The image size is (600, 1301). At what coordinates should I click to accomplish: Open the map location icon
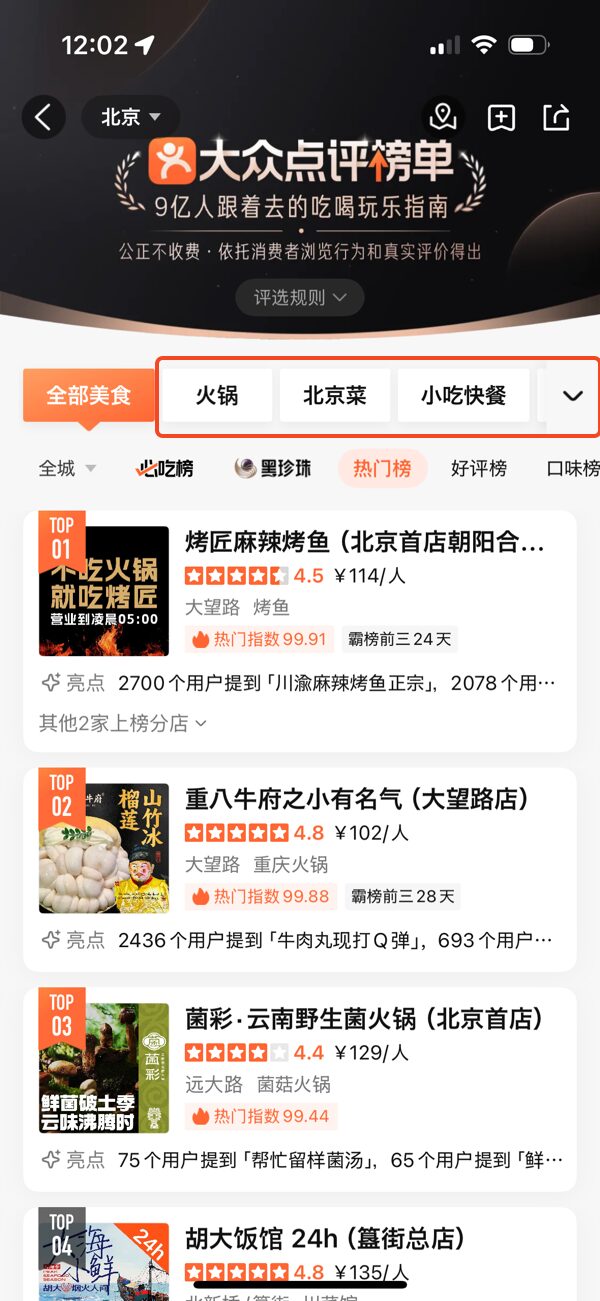click(x=442, y=117)
